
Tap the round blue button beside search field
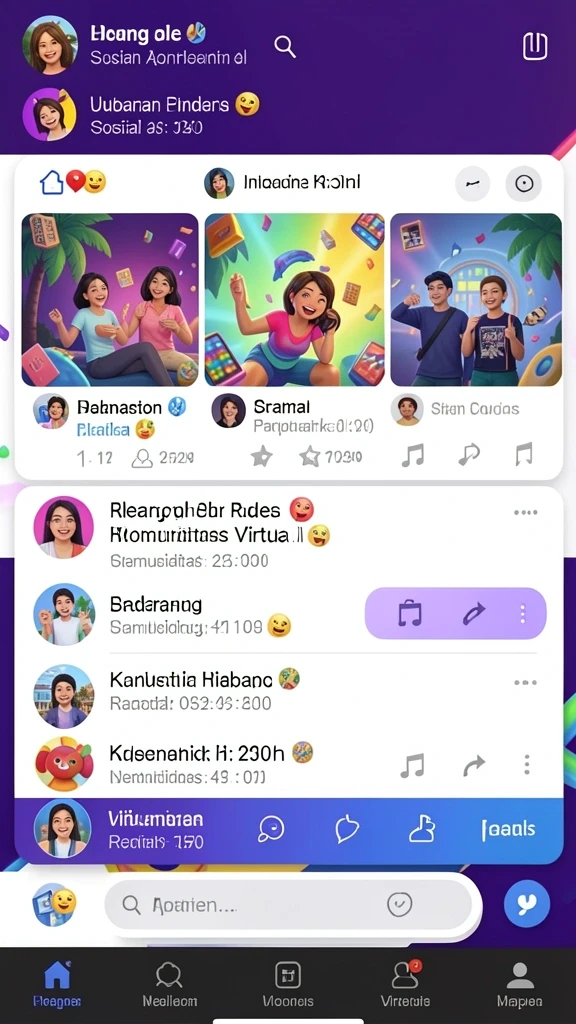(x=527, y=904)
